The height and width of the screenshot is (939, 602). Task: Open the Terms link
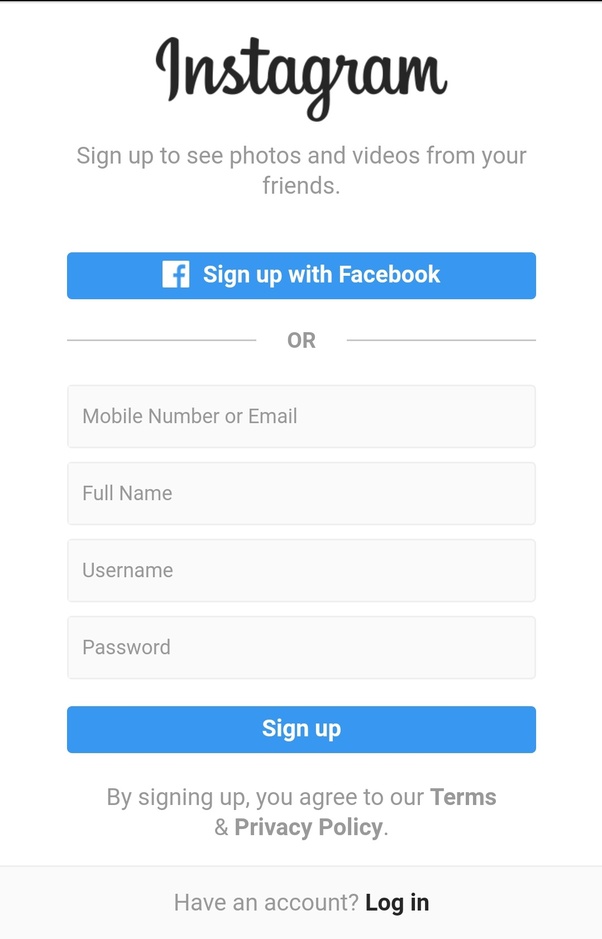463,797
